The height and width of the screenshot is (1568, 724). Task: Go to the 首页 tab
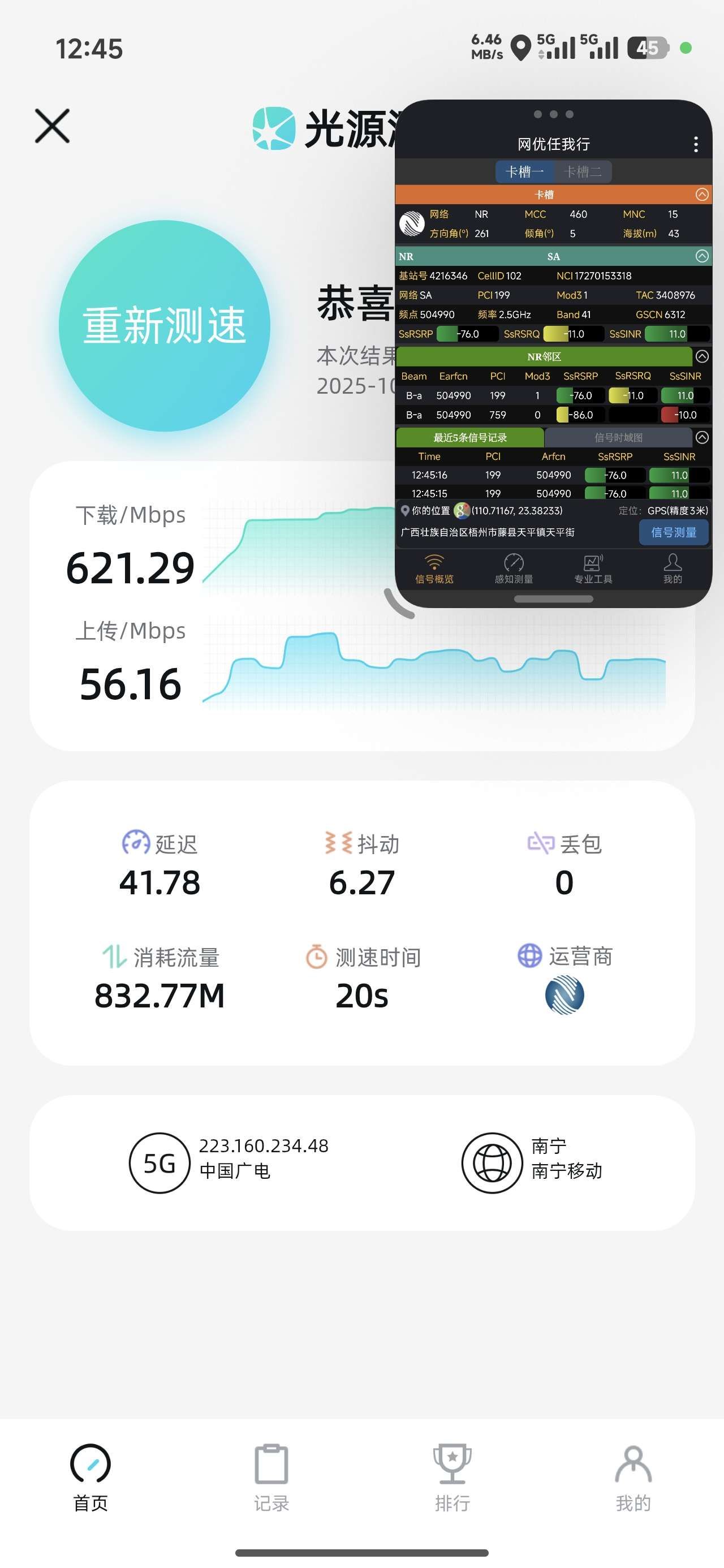pos(90,1477)
